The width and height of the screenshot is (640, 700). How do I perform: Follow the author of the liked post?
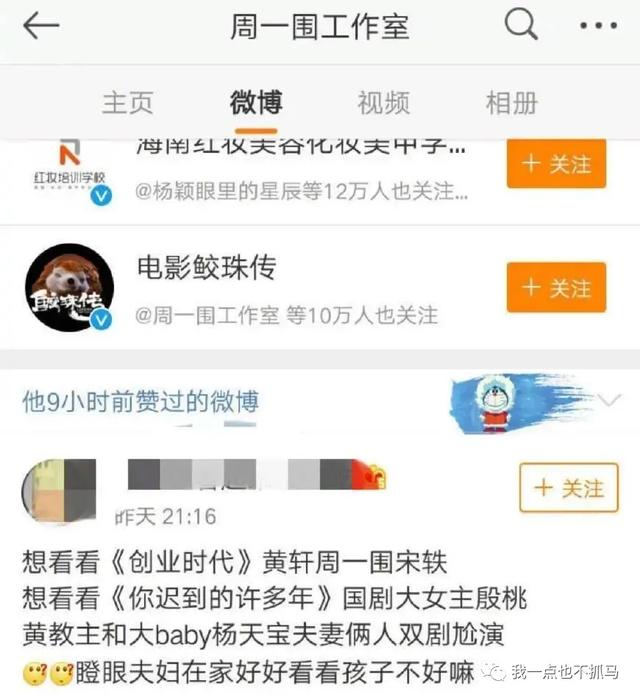point(569,488)
